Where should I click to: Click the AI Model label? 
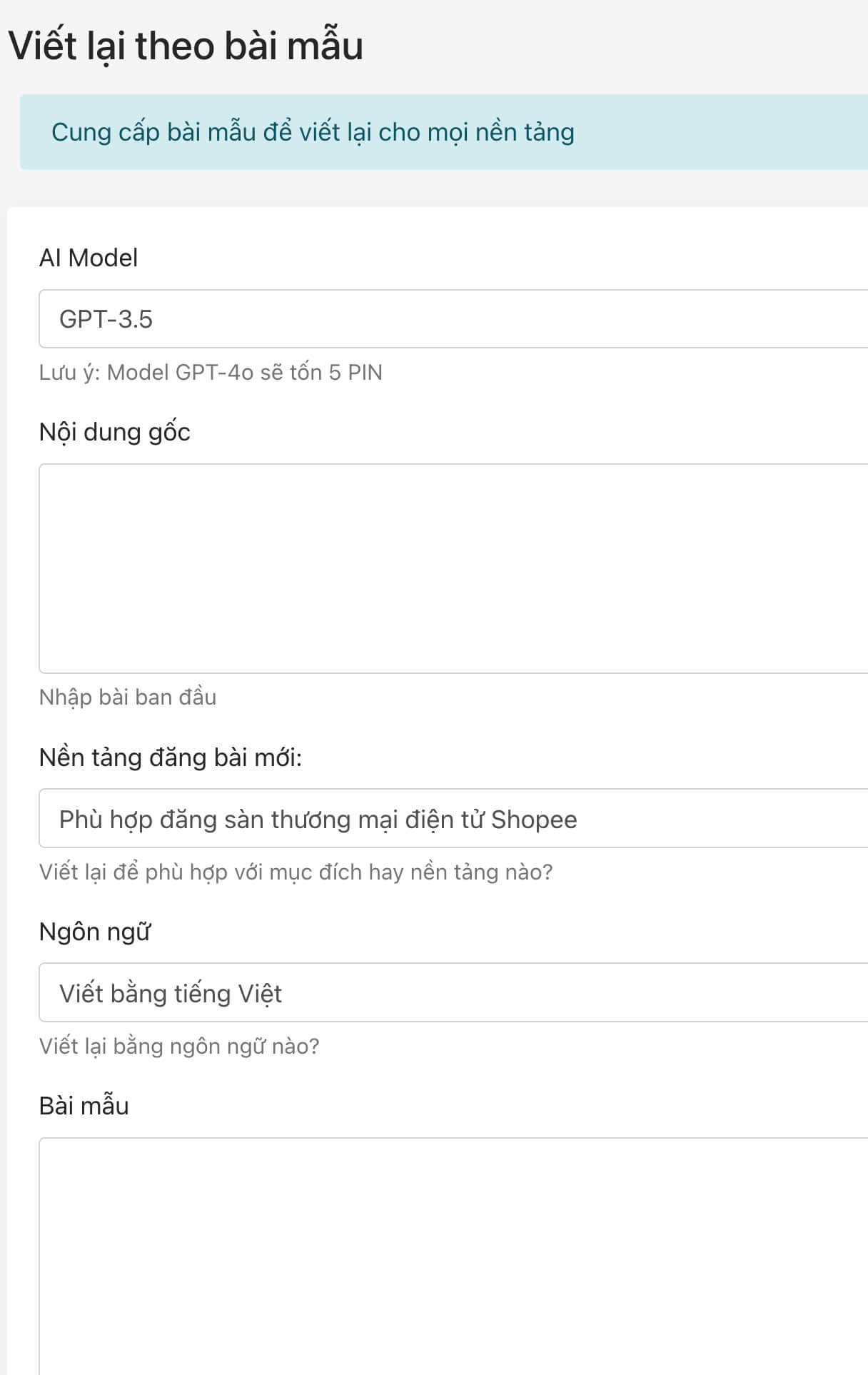click(x=89, y=258)
